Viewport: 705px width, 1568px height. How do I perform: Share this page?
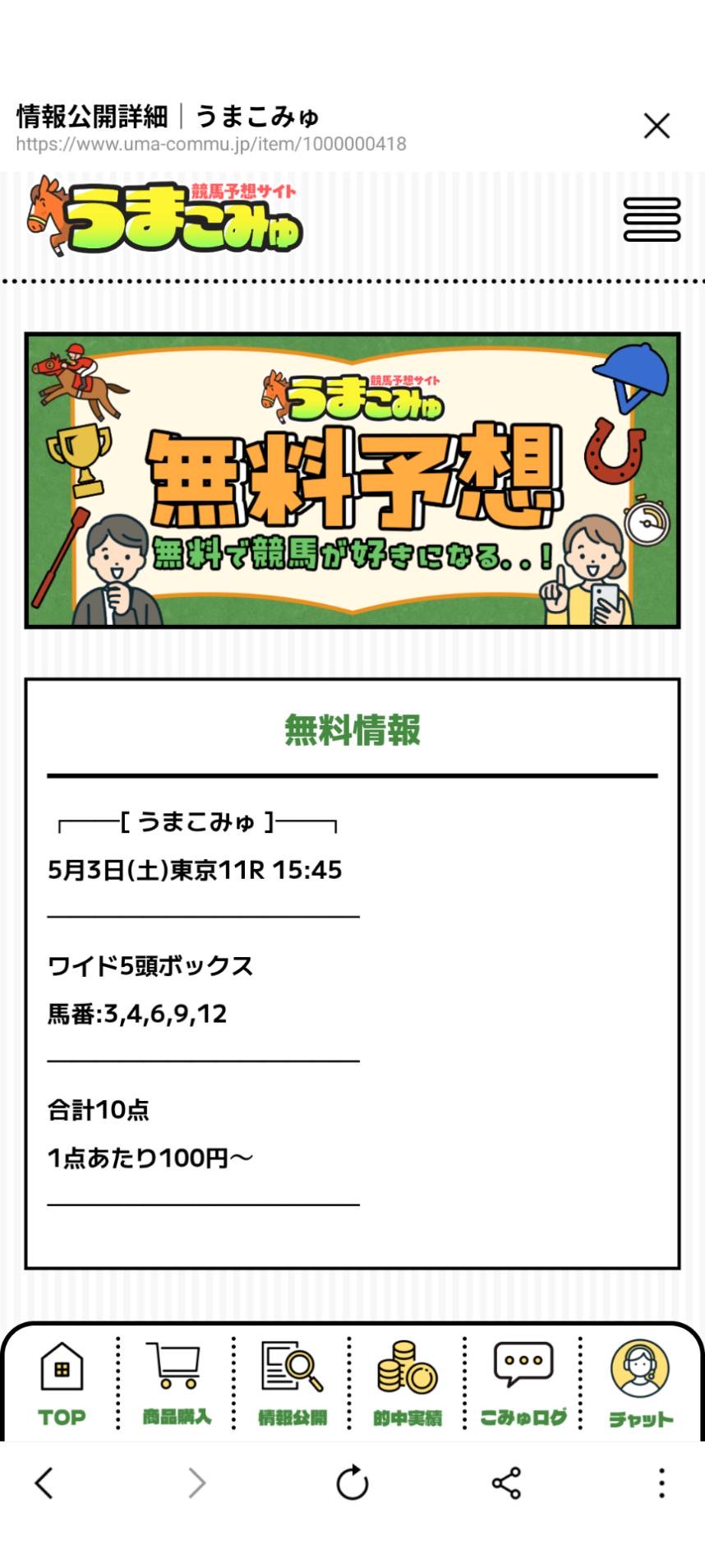pyautogui.click(x=506, y=1483)
